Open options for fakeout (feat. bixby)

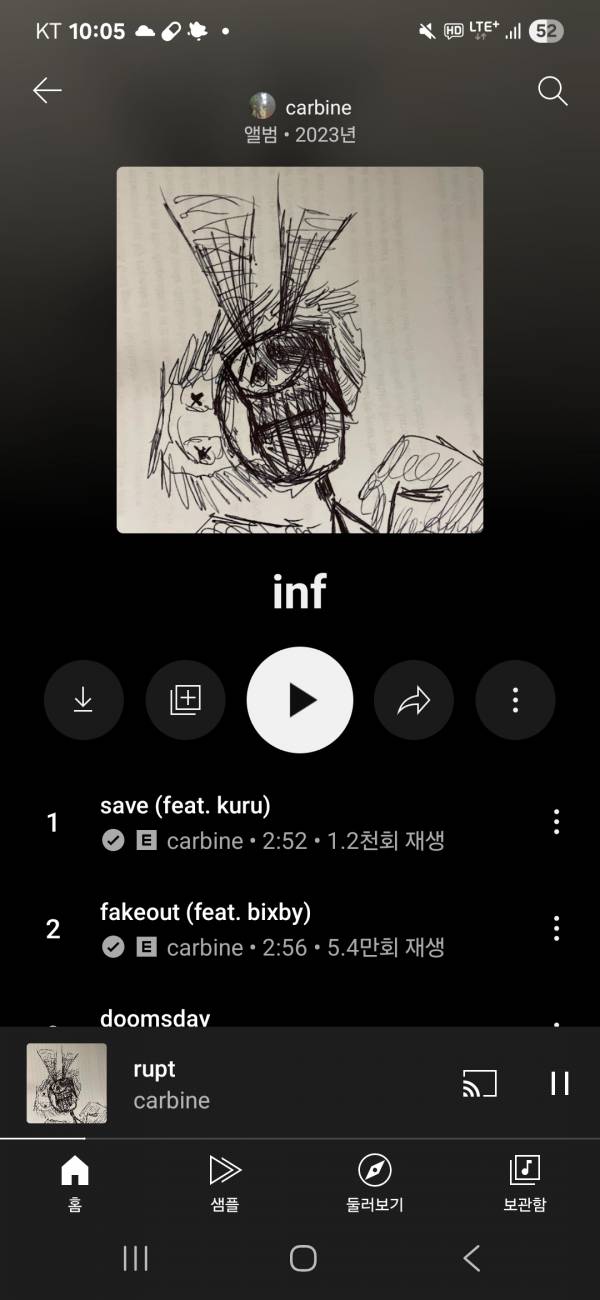pyautogui.click(x=556, y=929)
